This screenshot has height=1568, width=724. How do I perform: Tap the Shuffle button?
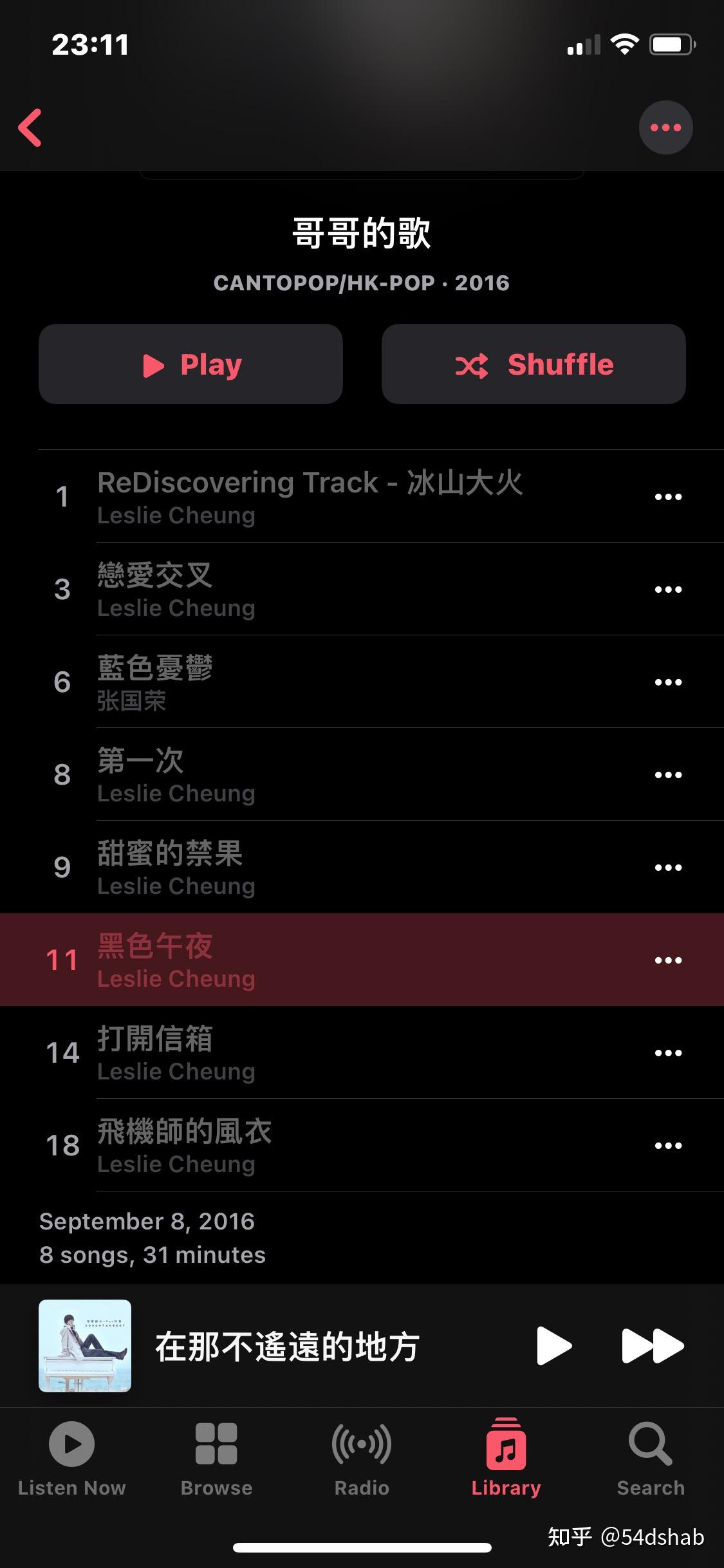534,364
